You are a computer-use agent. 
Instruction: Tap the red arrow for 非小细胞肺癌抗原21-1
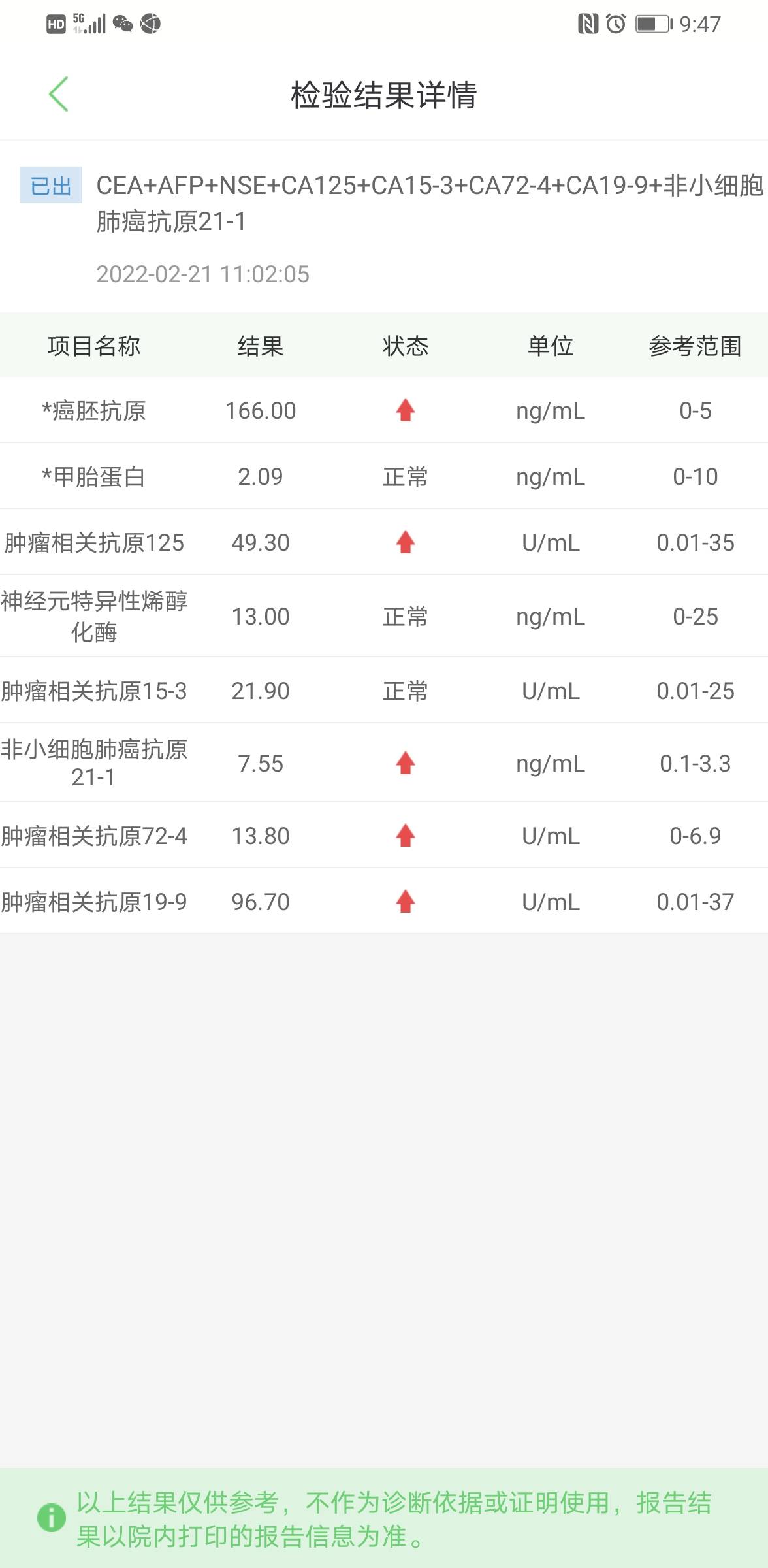pyautogui.click(x=405, y=763)
